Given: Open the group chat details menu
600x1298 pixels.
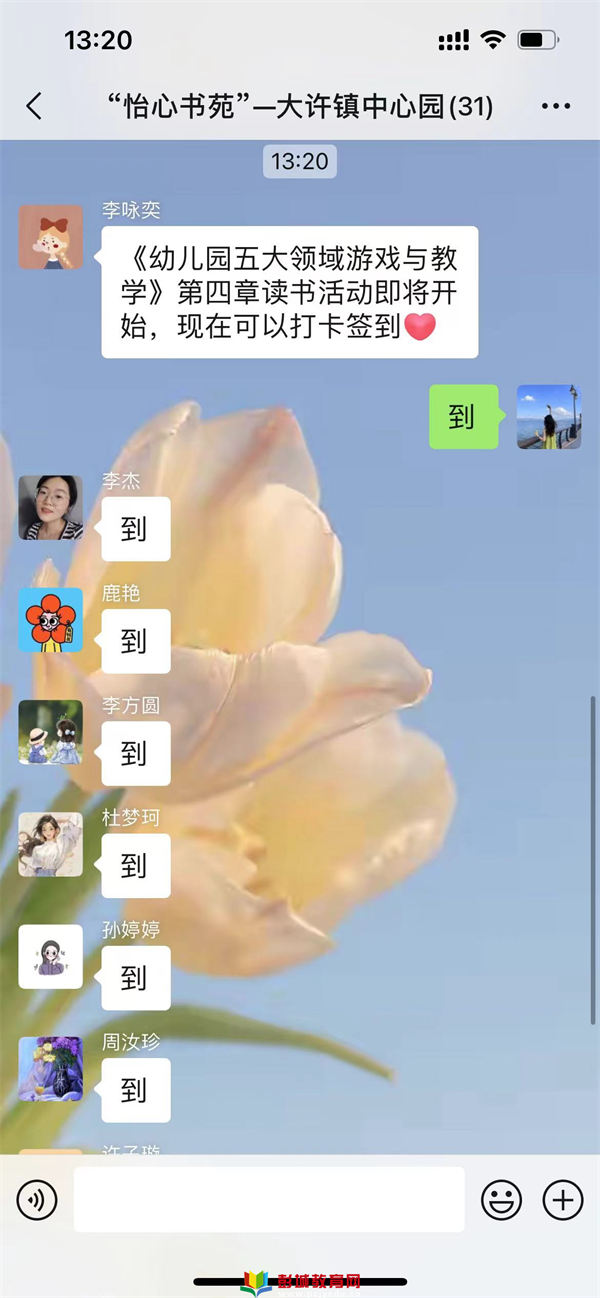Looking at the screenshot, I should (555, 107).
